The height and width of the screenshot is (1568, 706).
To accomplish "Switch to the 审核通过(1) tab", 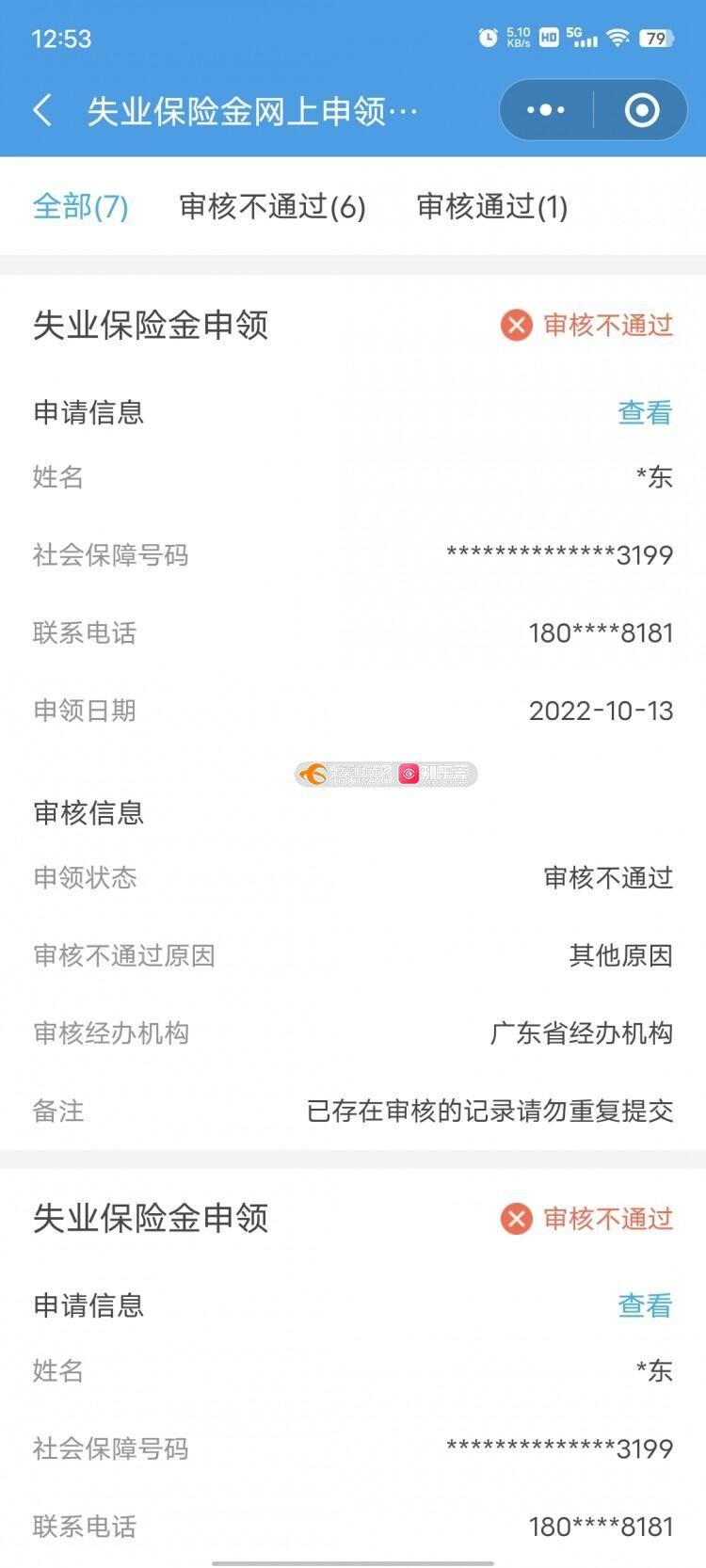I will 492,206.
